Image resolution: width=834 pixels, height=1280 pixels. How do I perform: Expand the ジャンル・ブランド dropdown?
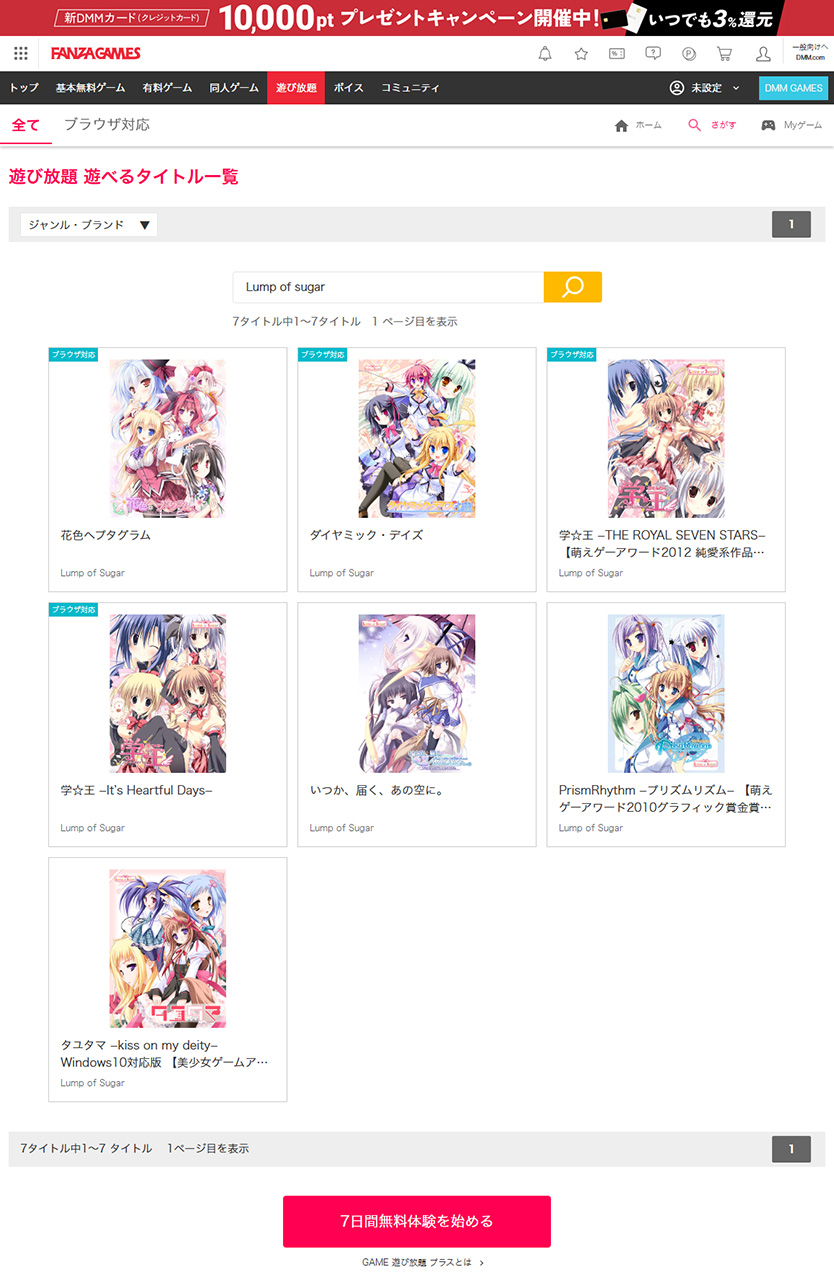point(89,225)
